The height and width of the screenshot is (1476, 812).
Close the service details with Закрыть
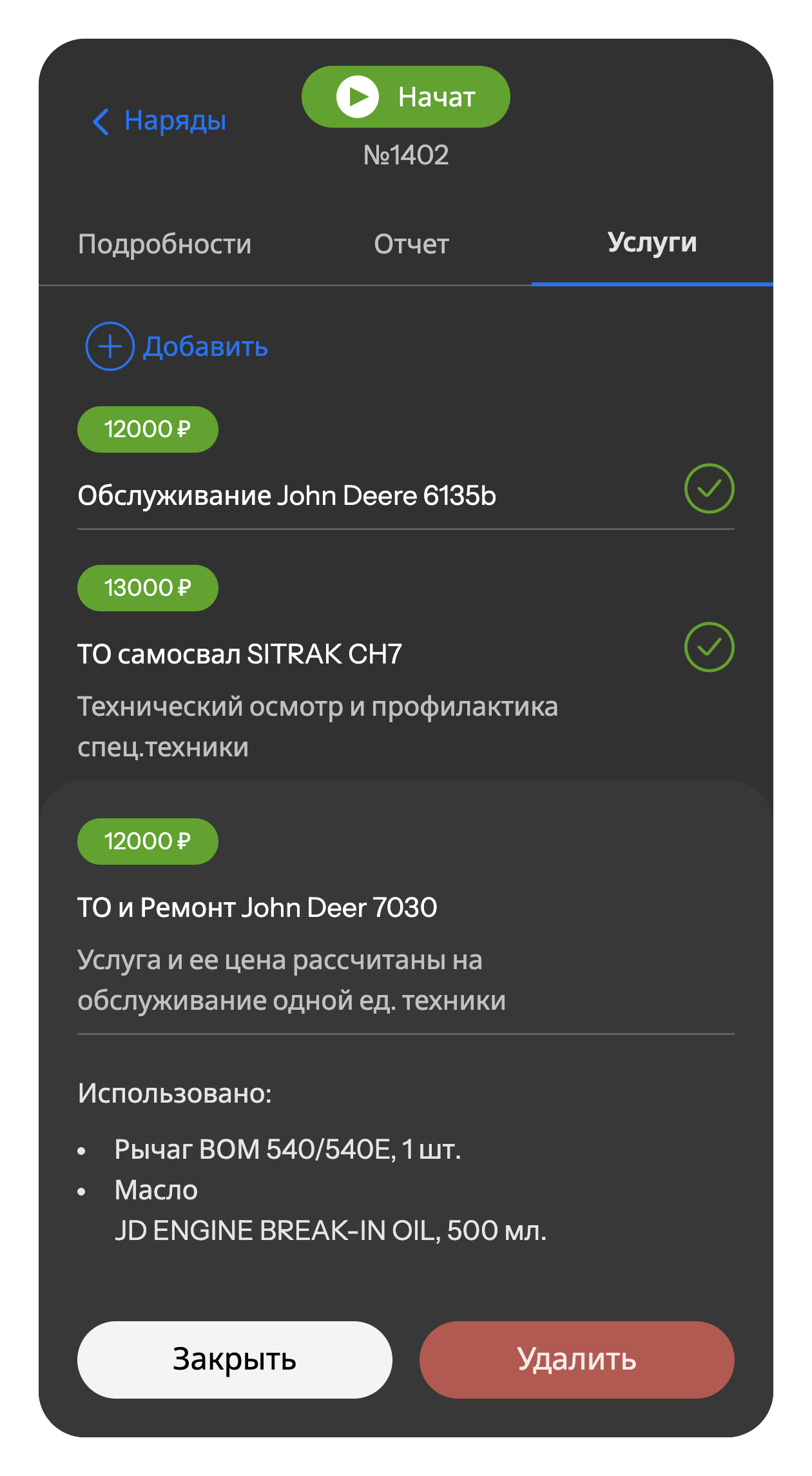[235, 1360]
